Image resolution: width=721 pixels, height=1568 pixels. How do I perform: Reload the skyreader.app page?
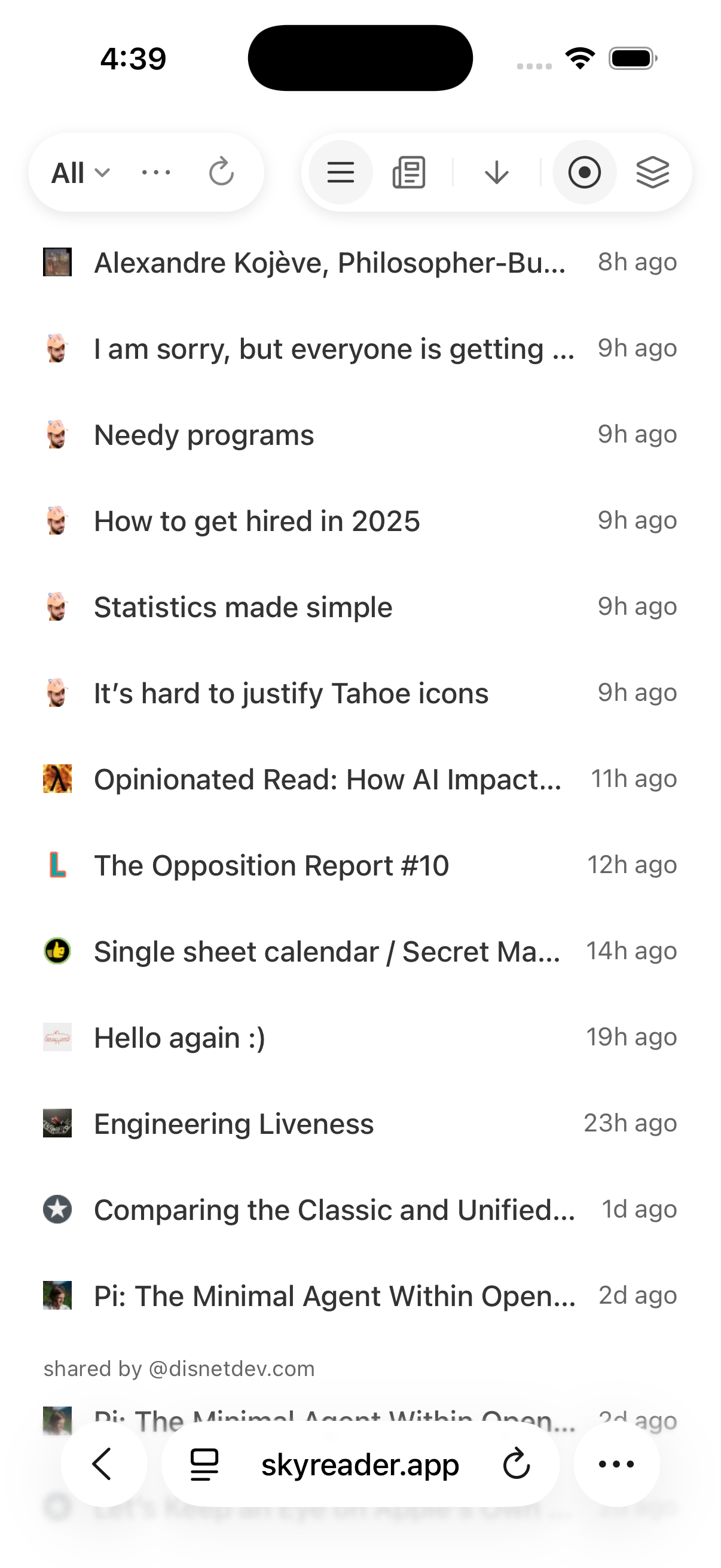[x=517, y=1465]
